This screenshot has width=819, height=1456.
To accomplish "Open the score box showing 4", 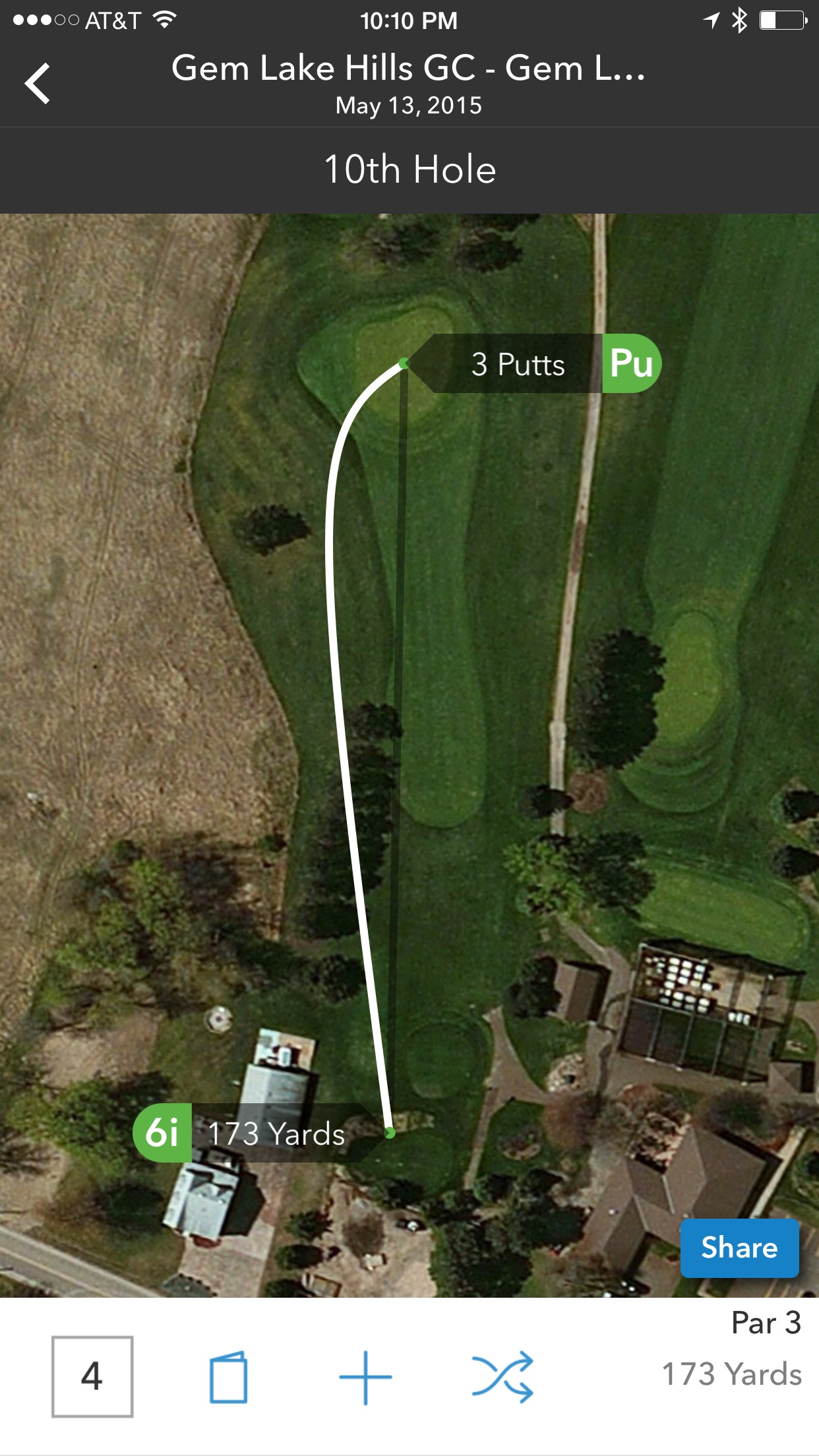I will tap(92, 1376).
